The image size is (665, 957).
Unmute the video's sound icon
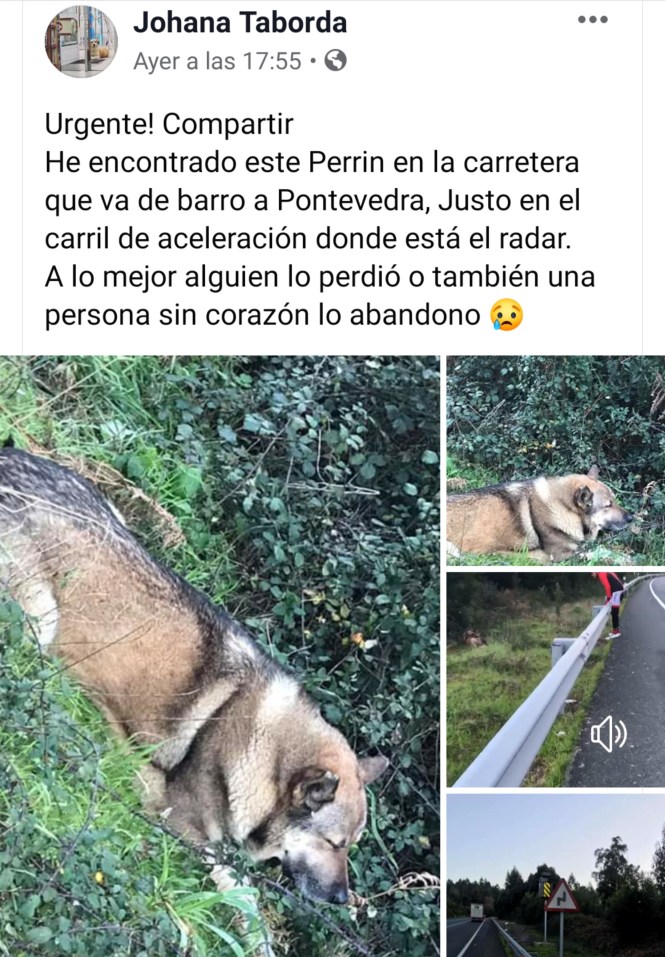[x=607, y=735]
